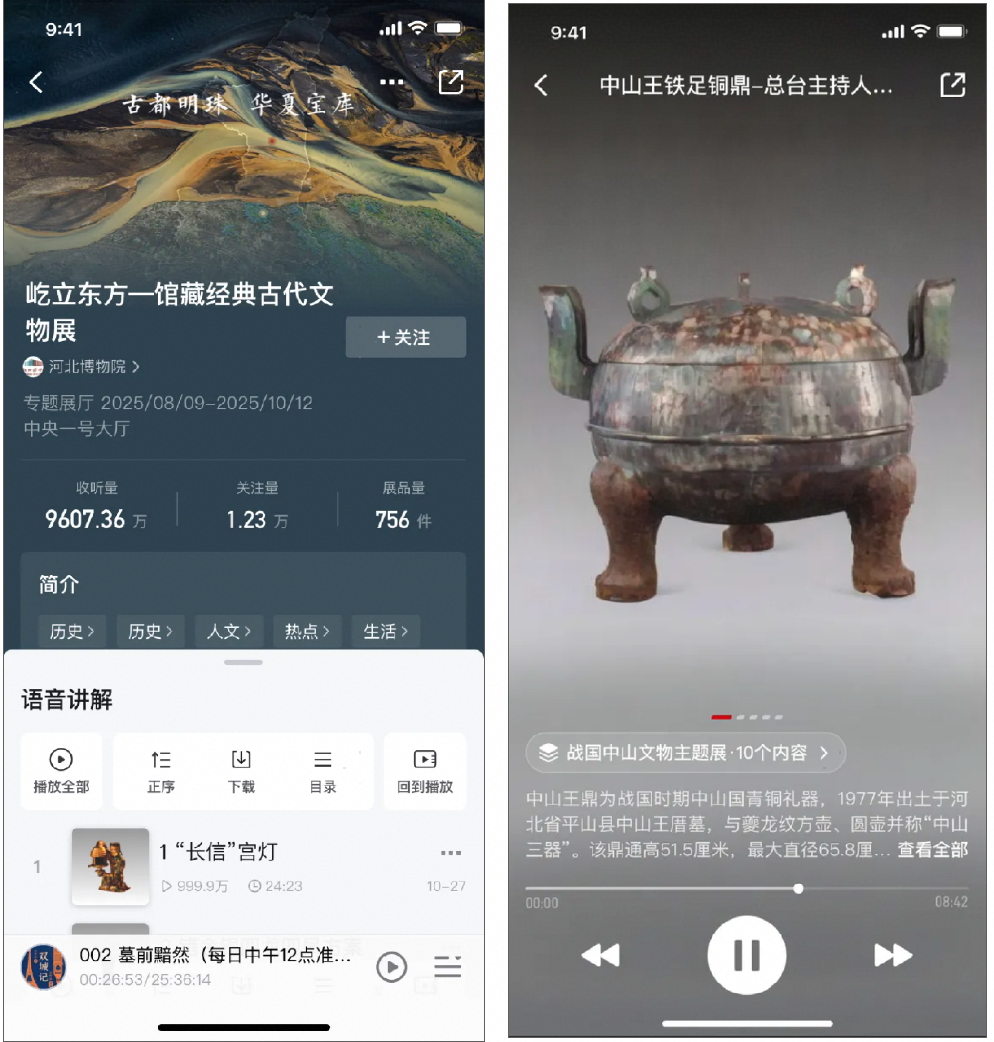
Task: Play 002 墓前黯然 in the mini player
Action: tap(391, 967)
